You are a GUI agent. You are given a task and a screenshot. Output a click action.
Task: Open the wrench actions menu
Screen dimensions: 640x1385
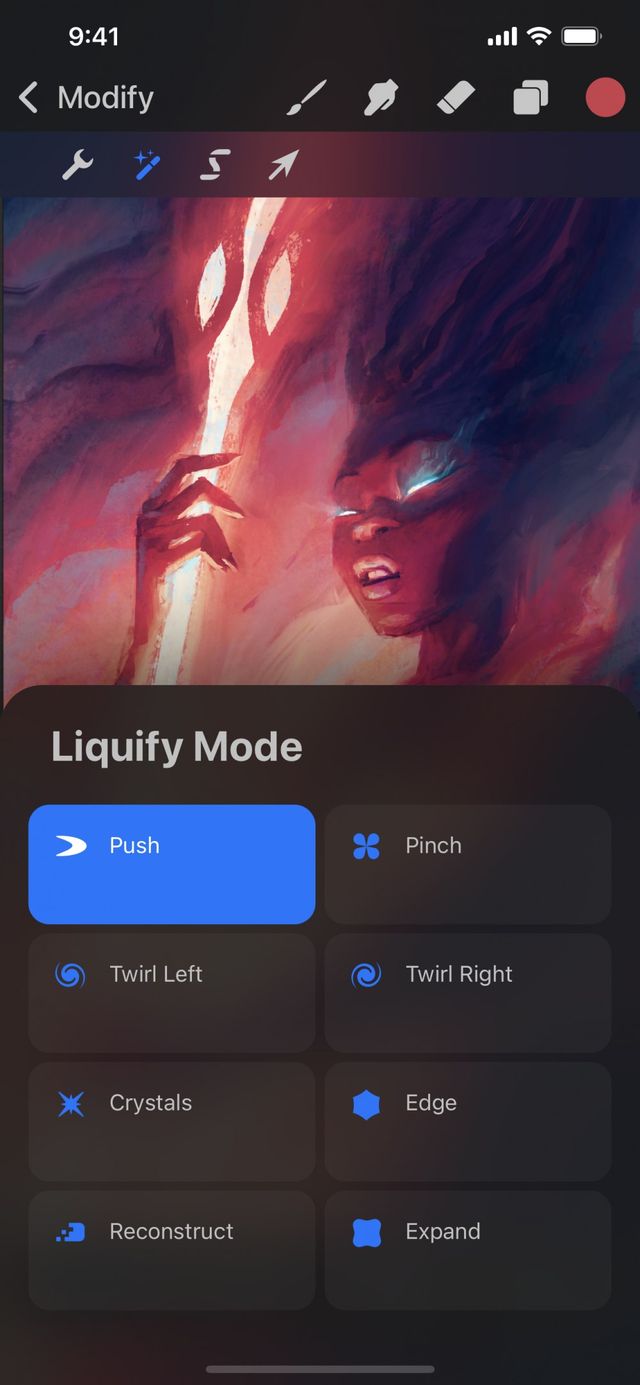77,164
